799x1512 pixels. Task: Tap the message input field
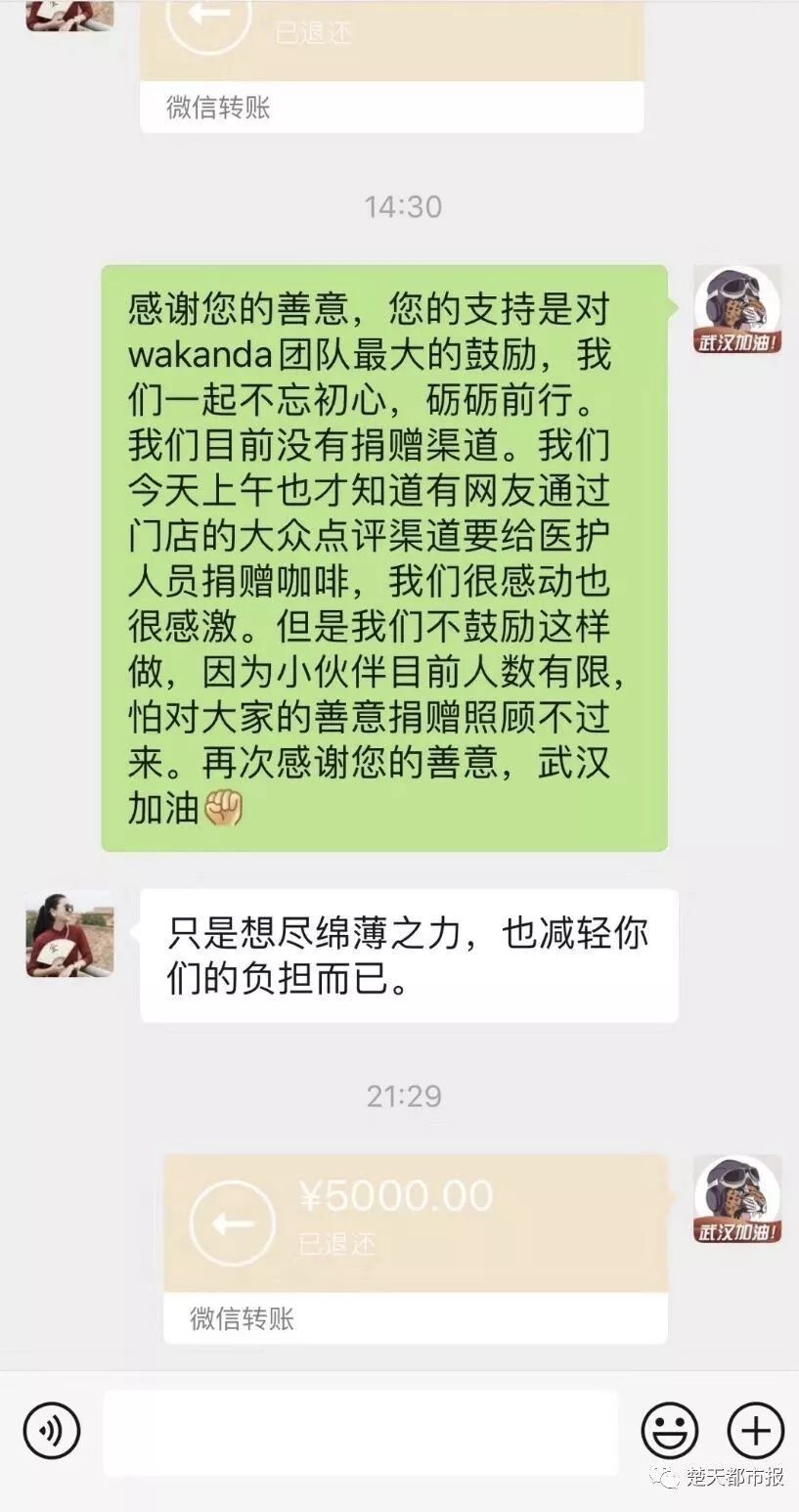(x=362, y=1430)
